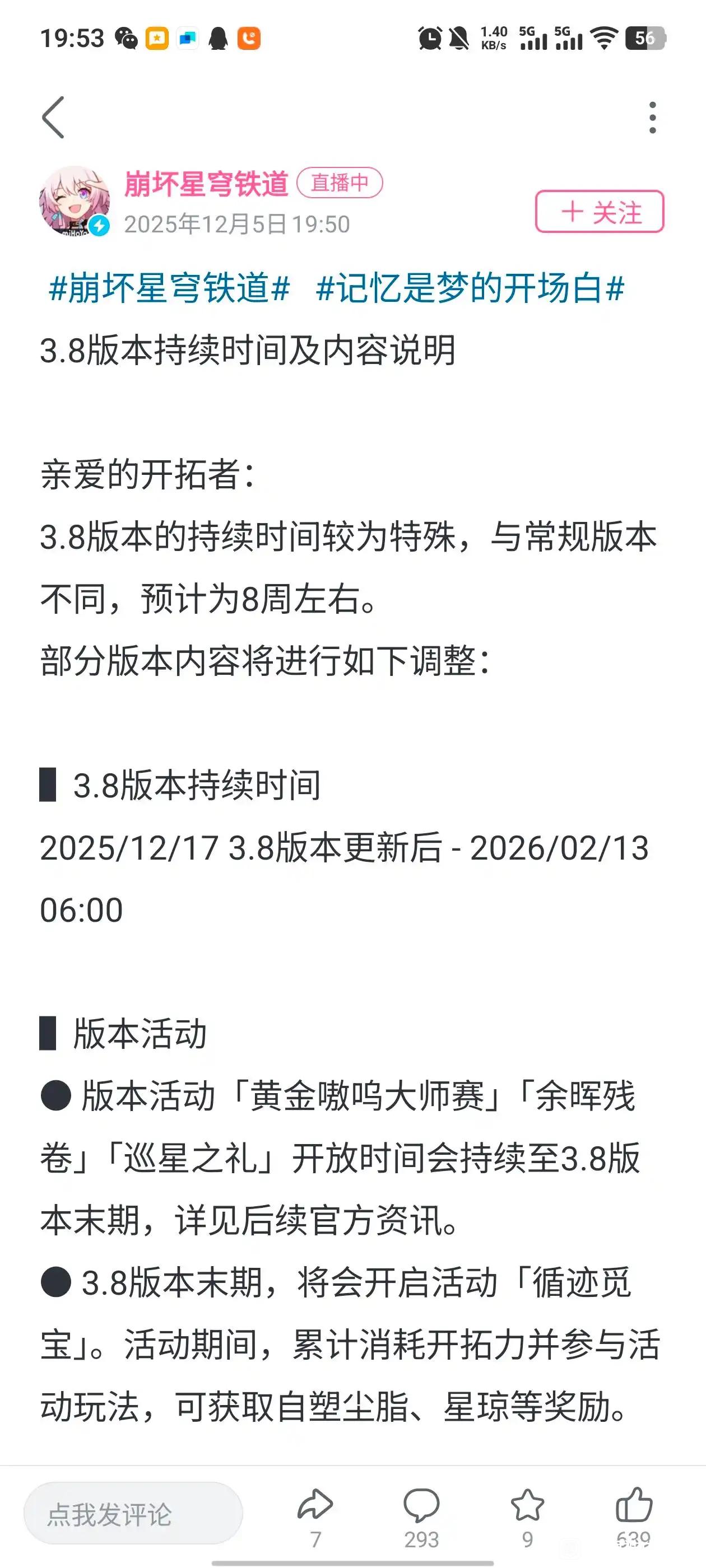Tap the 点我发评论 comment field
Viewport: 706px width, 1568px height.
[133, 1514]
